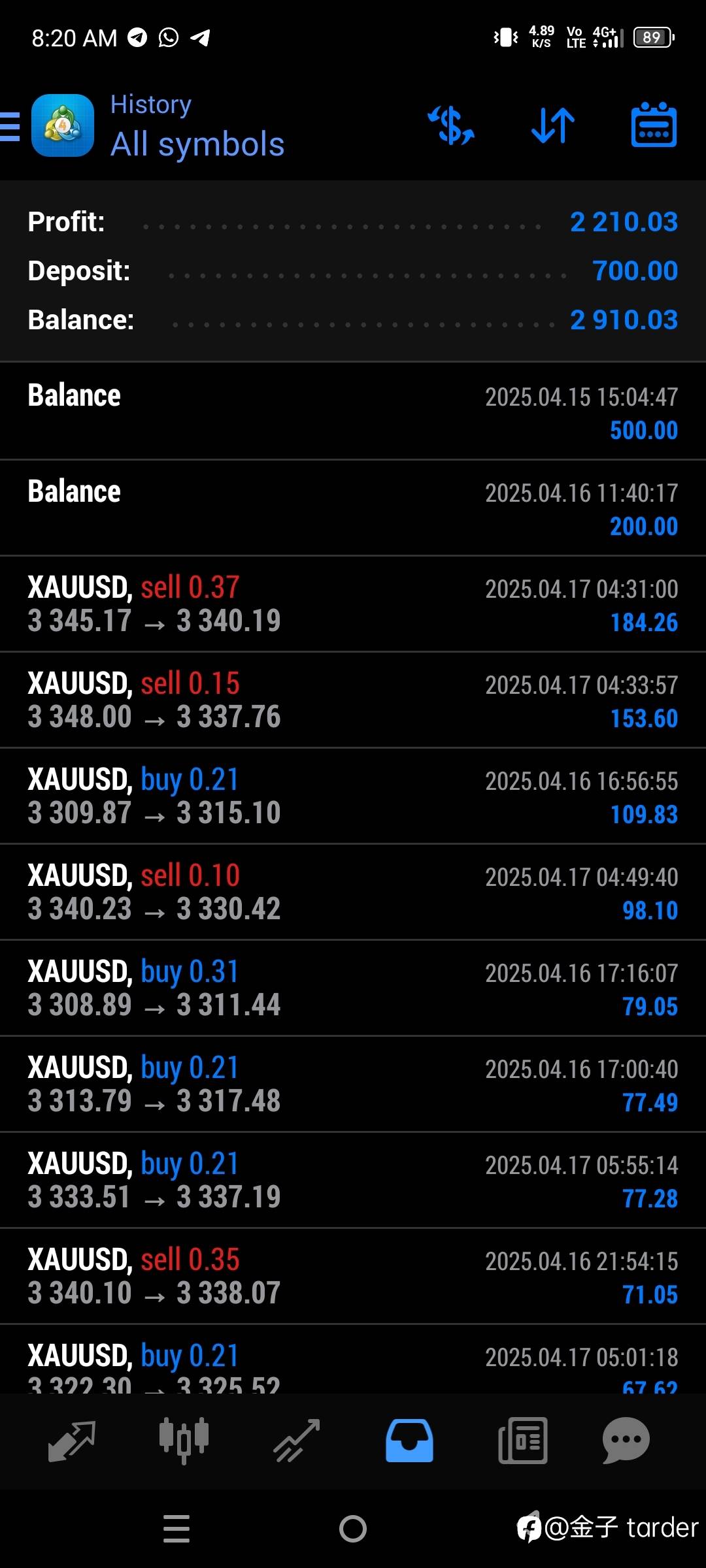The width and height of the screenshot is (706, 1568).
Task: Expand the 500.00 Balance deposit entry
Action: pos(353,412)
